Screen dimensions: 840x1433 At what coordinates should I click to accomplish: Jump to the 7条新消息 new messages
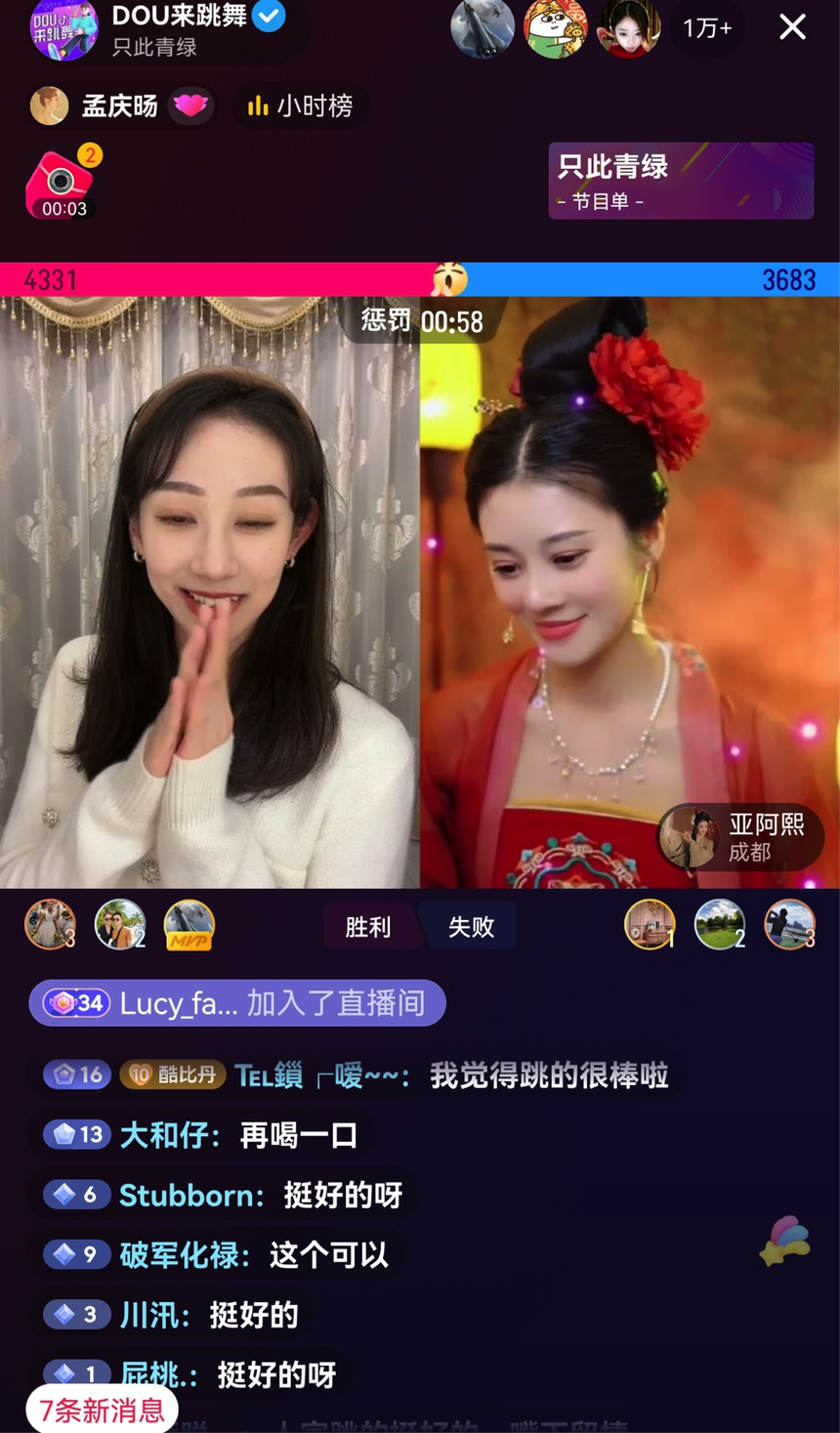click(x=102, y=1410)
